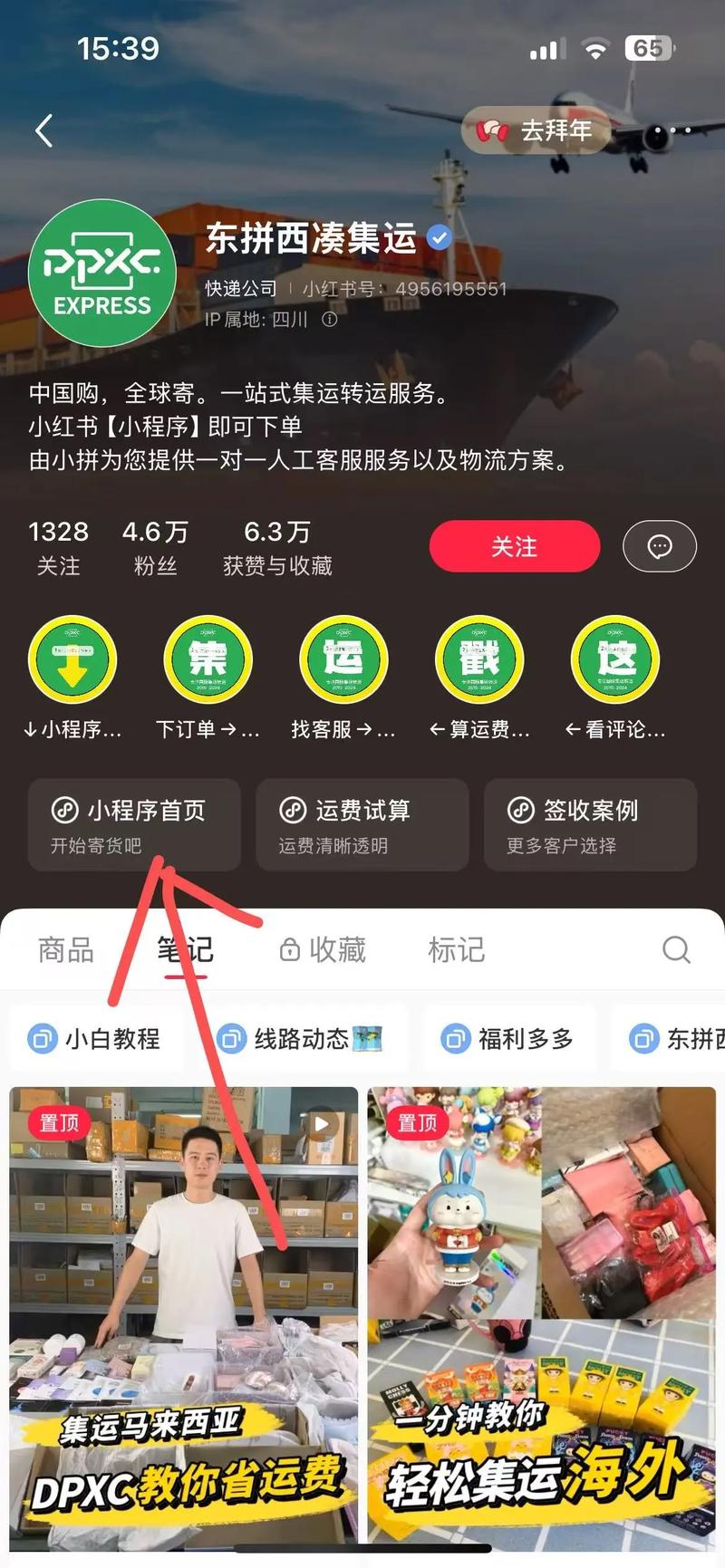Open the message chat bubble button
725x1568 pixels.
pyautogui.click(x=659, y=546)
